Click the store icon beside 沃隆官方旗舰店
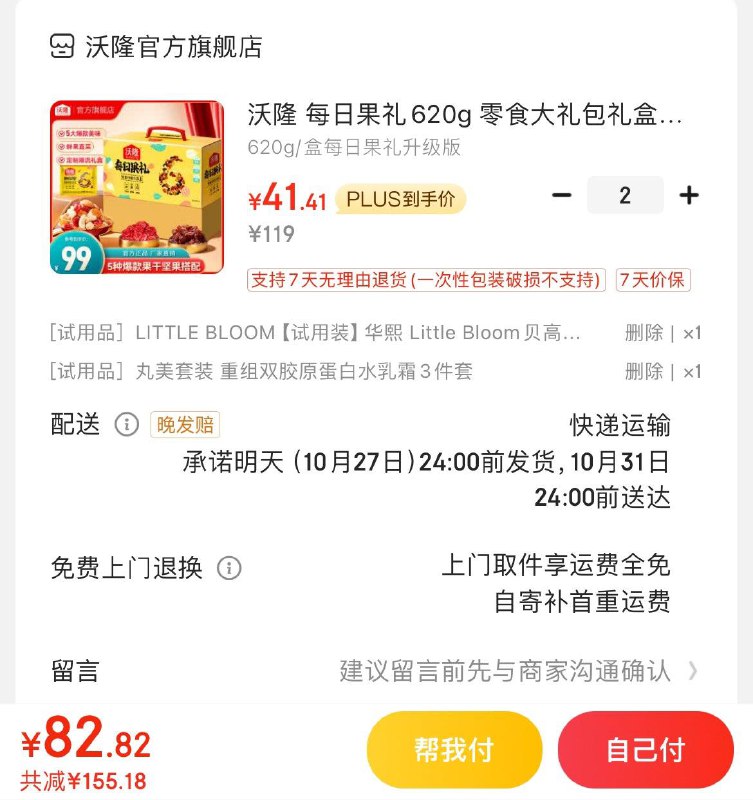The width and height of the screenshot is (753, 800). click(60, 45)
